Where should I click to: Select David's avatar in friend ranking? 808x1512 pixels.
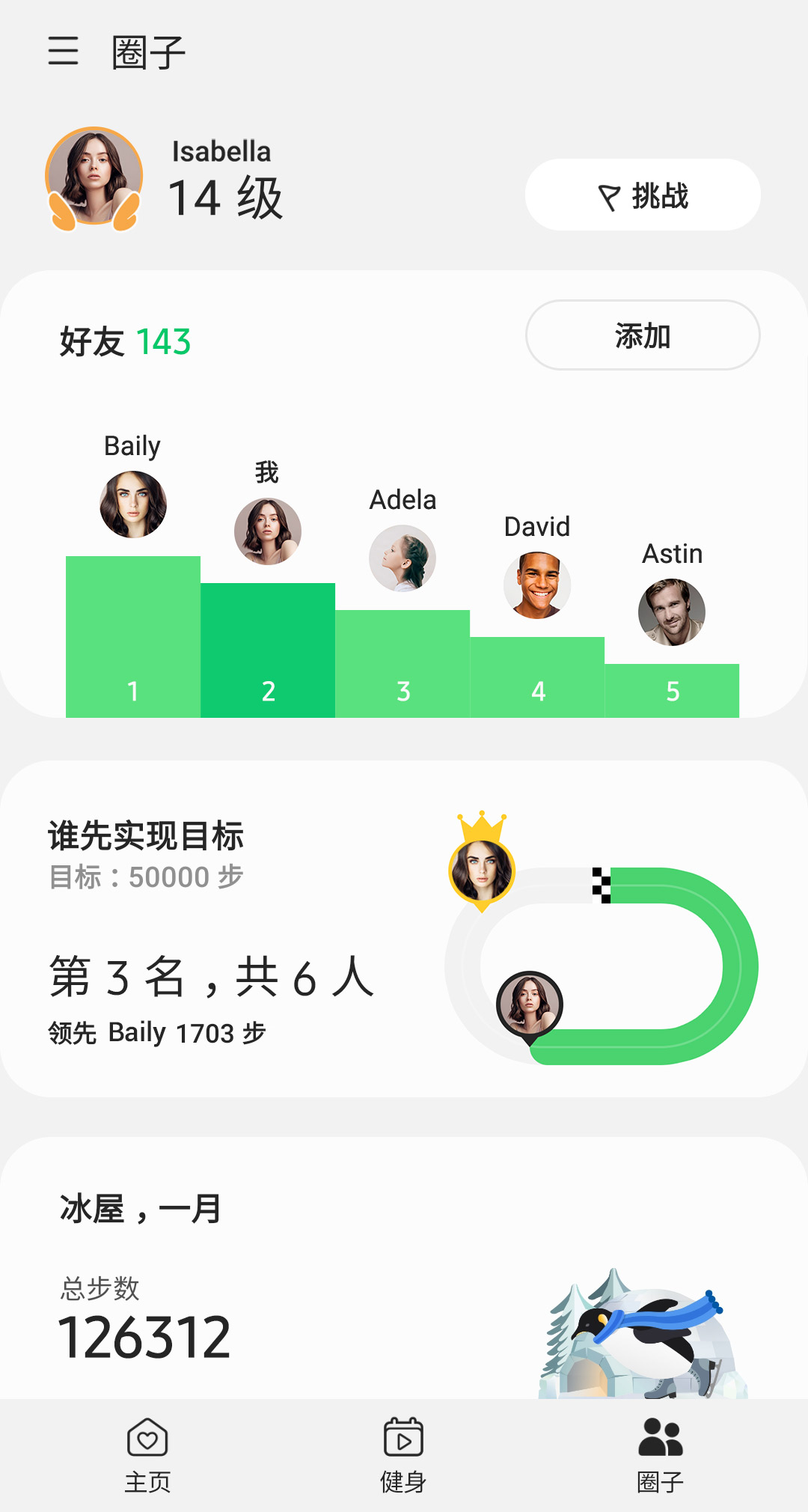pos(537,585)
